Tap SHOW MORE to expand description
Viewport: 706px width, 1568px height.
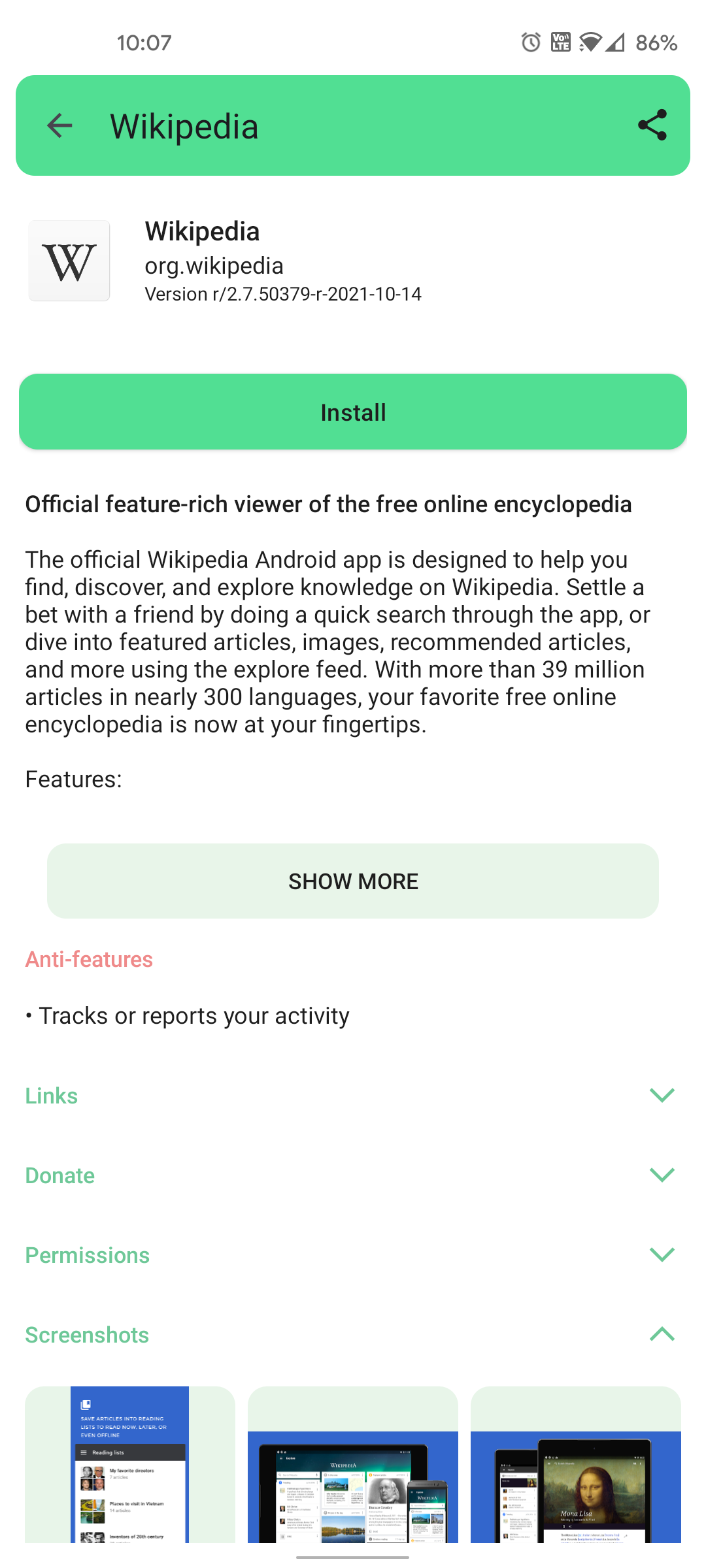[353, 881]
